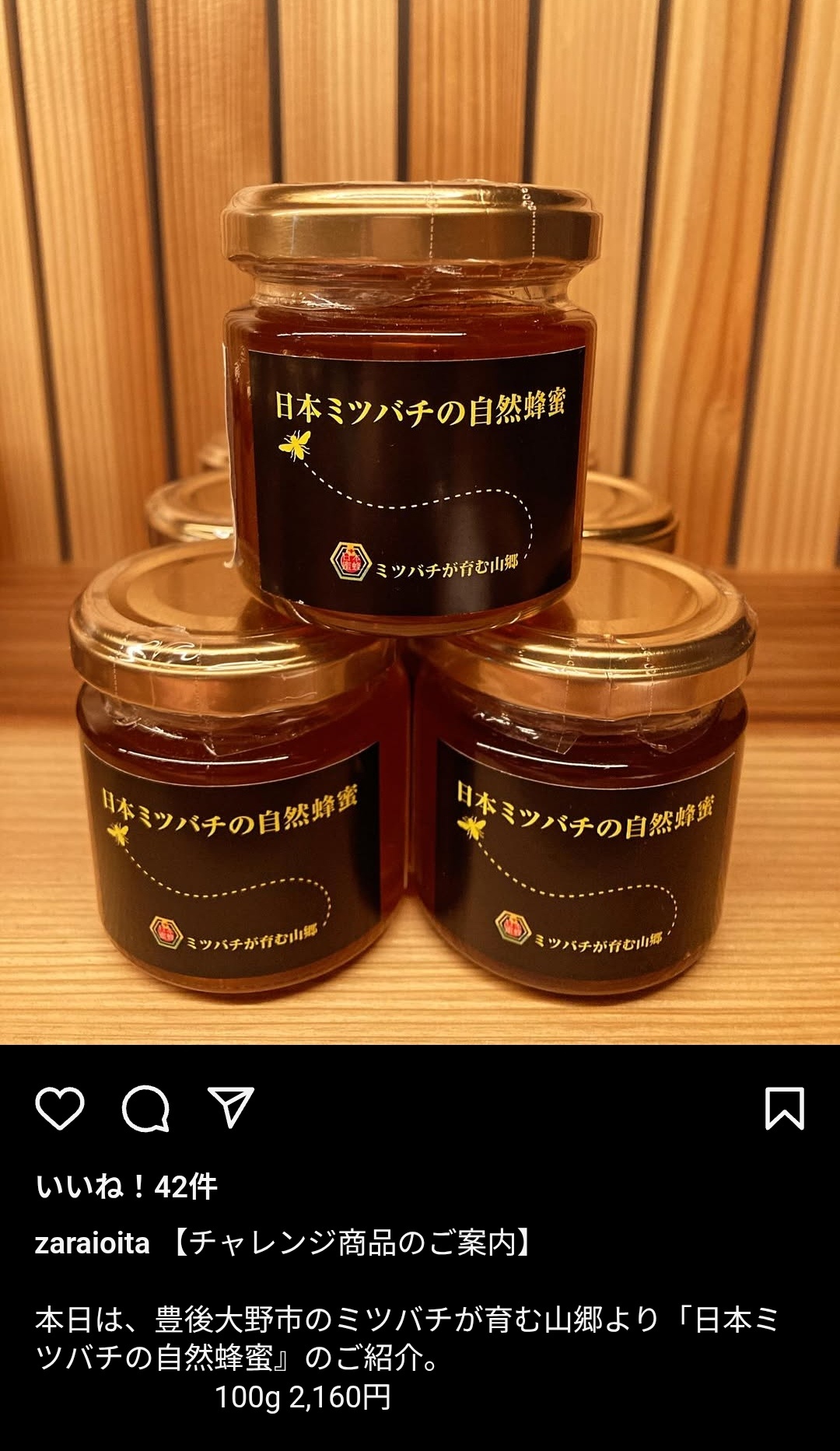Bookmark this honey jar post
840x1451 pixels.
tap(784, 1108)
